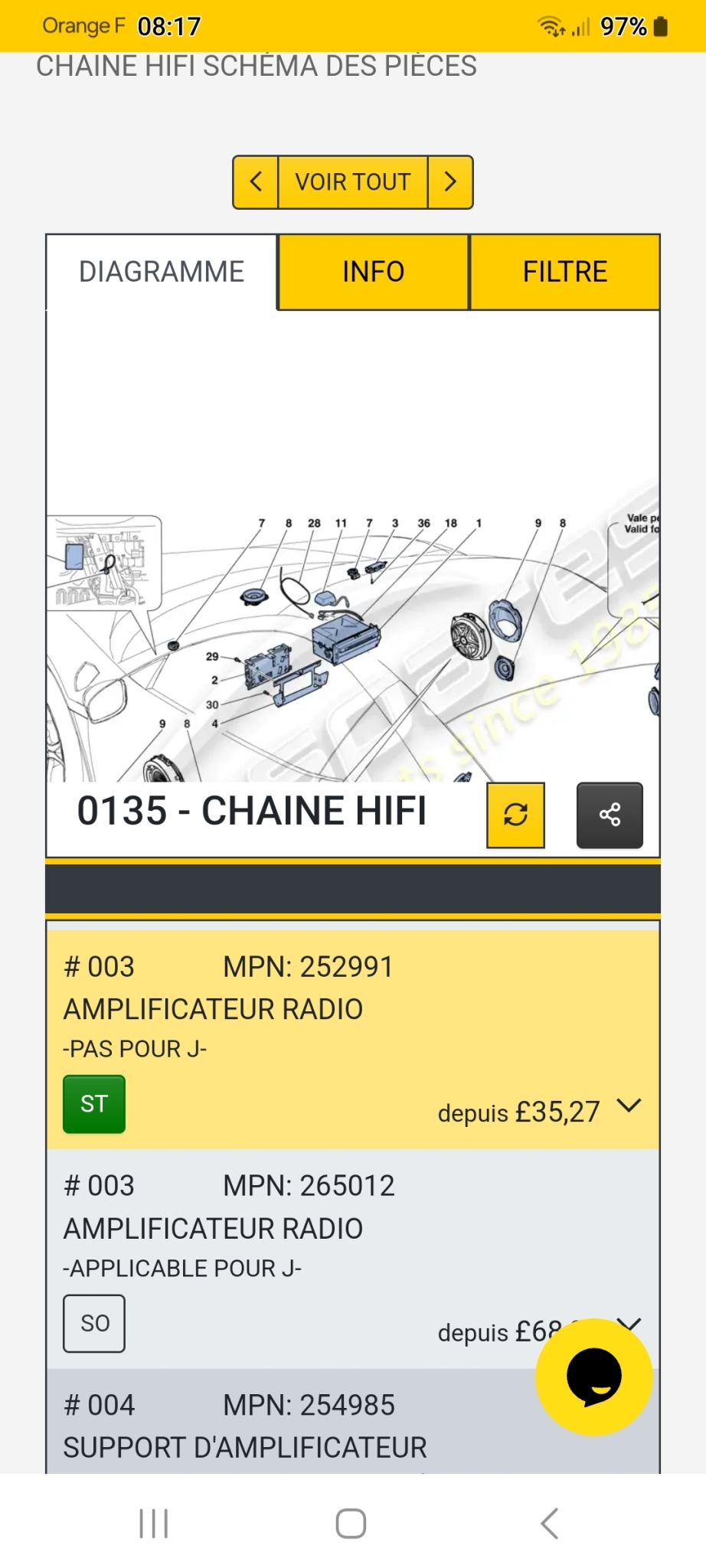Open the yellow chat bubble
Image resolution: width=706 pixels, height=1568 pixels.
pyautogui.click(x=594, y=1376)
